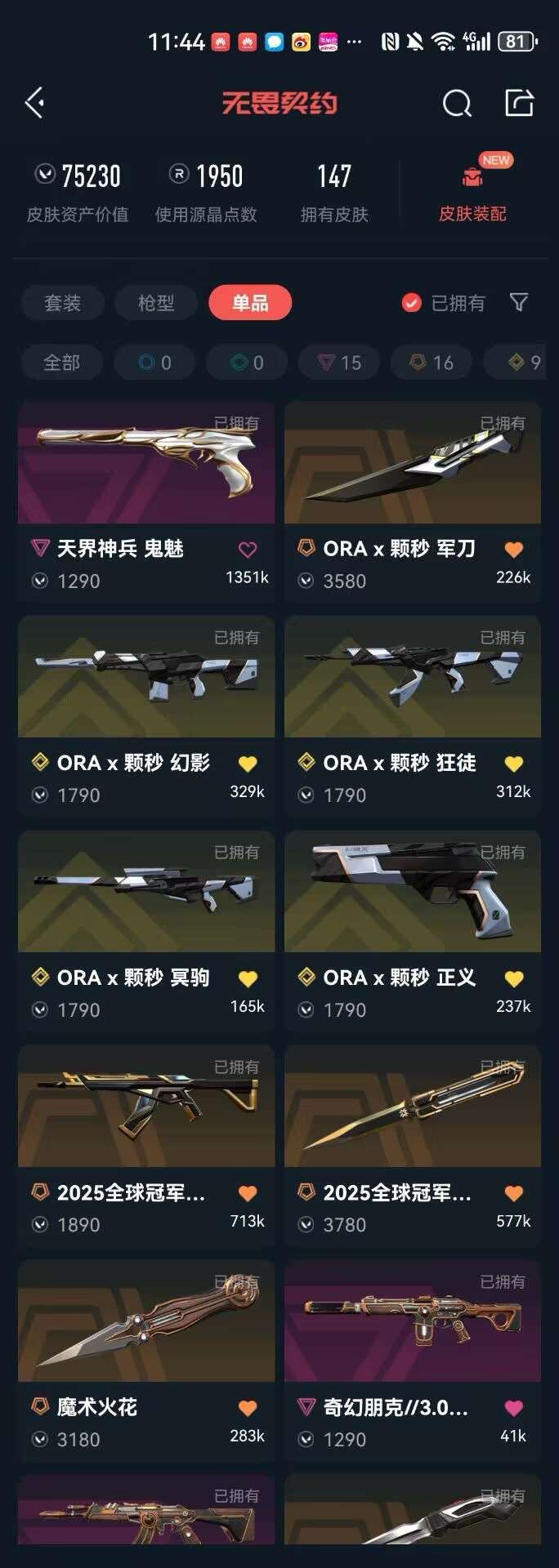Viewport: 559px width, 1568px height.
Task: Share this skin collection page
Action: coord(520,103)
